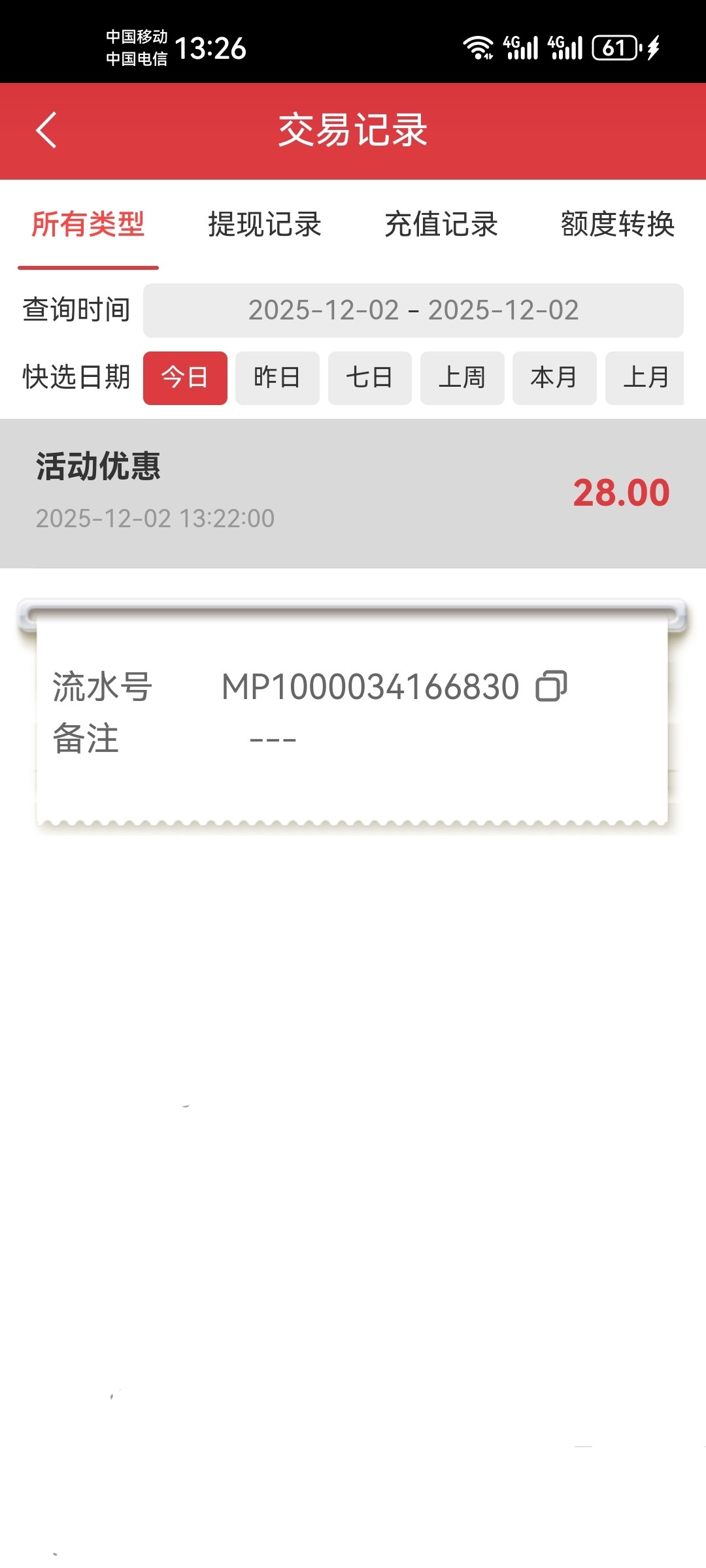Open the 充值记录 tab
706x1568 pixels.
(x=441, y=224)
